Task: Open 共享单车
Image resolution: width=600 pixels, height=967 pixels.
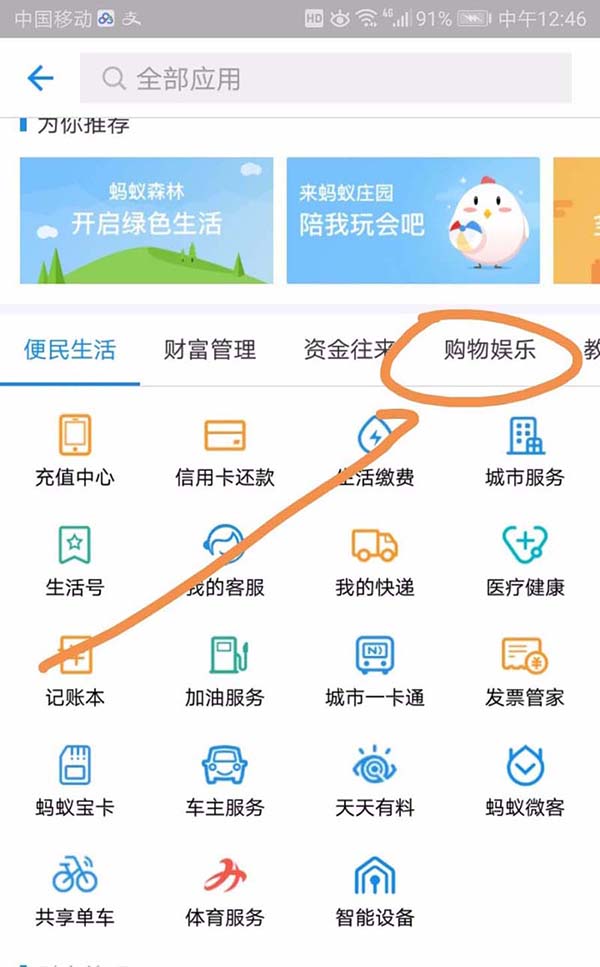Action: pos(75,891)
